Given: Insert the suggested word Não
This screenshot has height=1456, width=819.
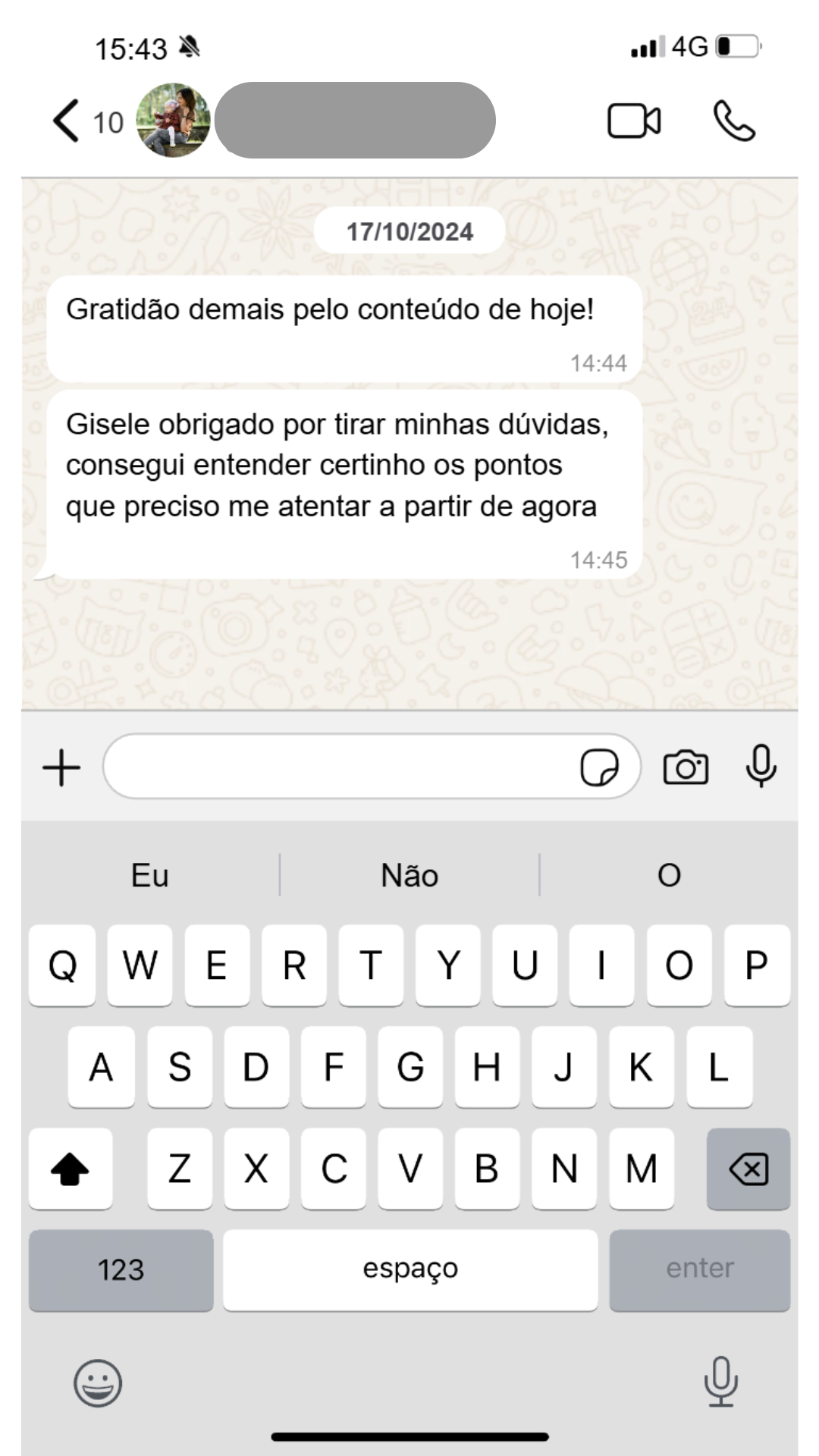Looking at the screenshot, I should pos(409,875).
